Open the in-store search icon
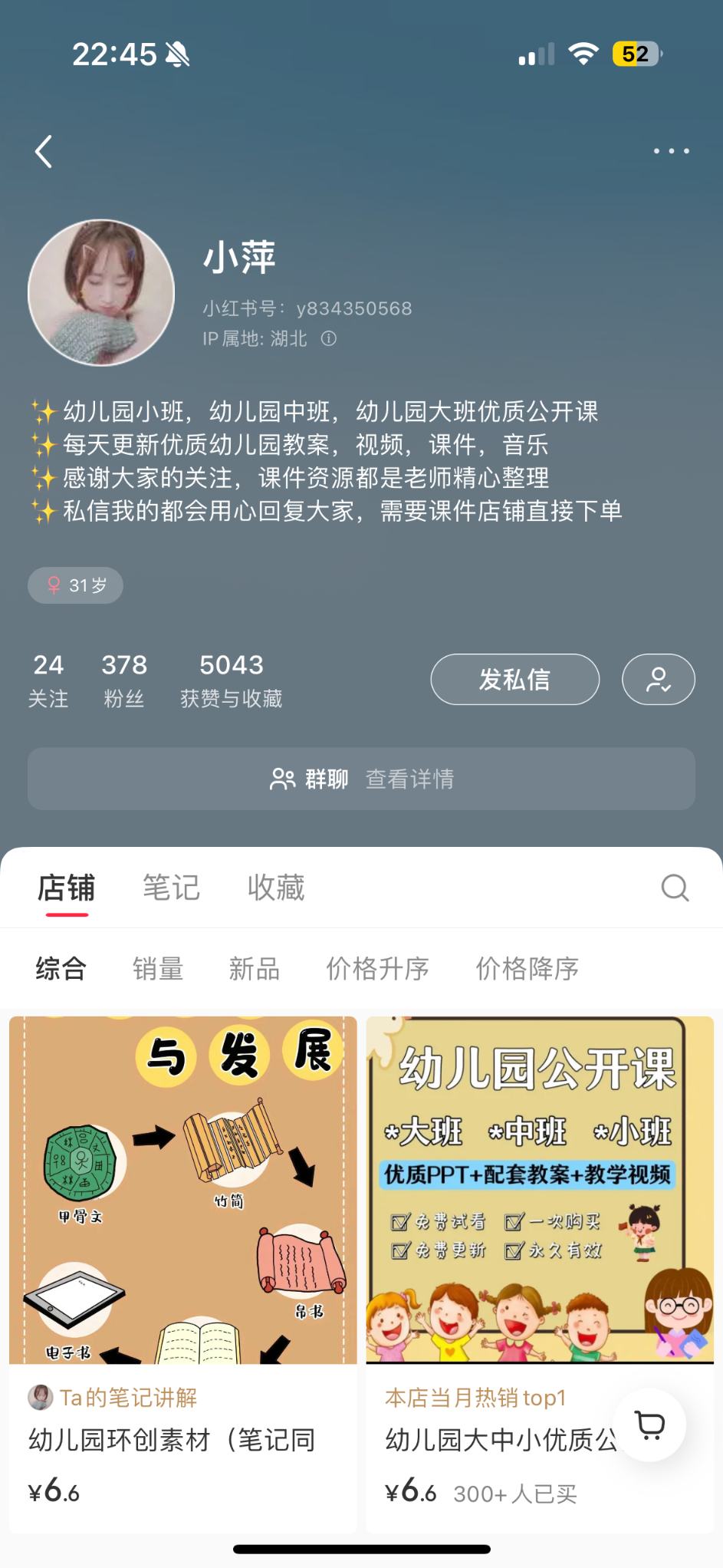 pyautogui.click(x=674, y=888)
